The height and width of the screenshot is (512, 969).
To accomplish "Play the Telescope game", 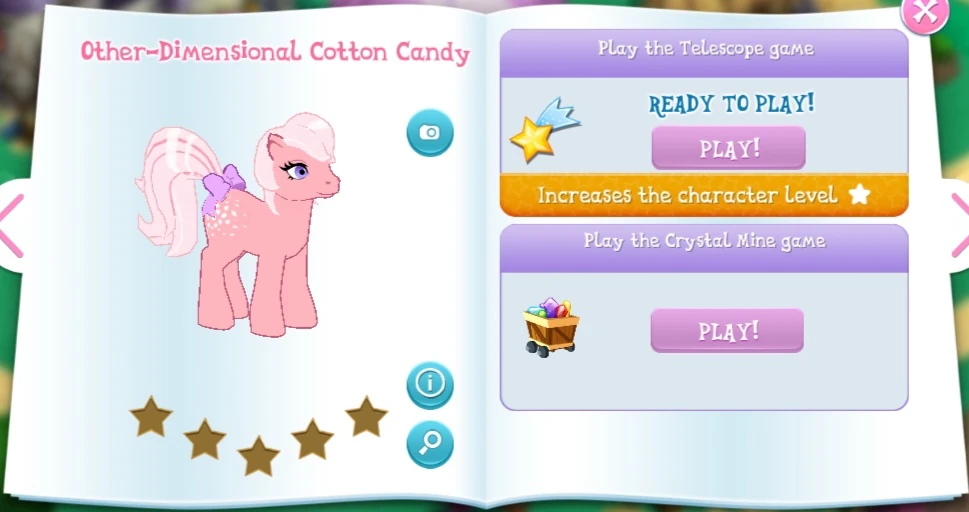I will pyautogui.click(x=729, y=148).
